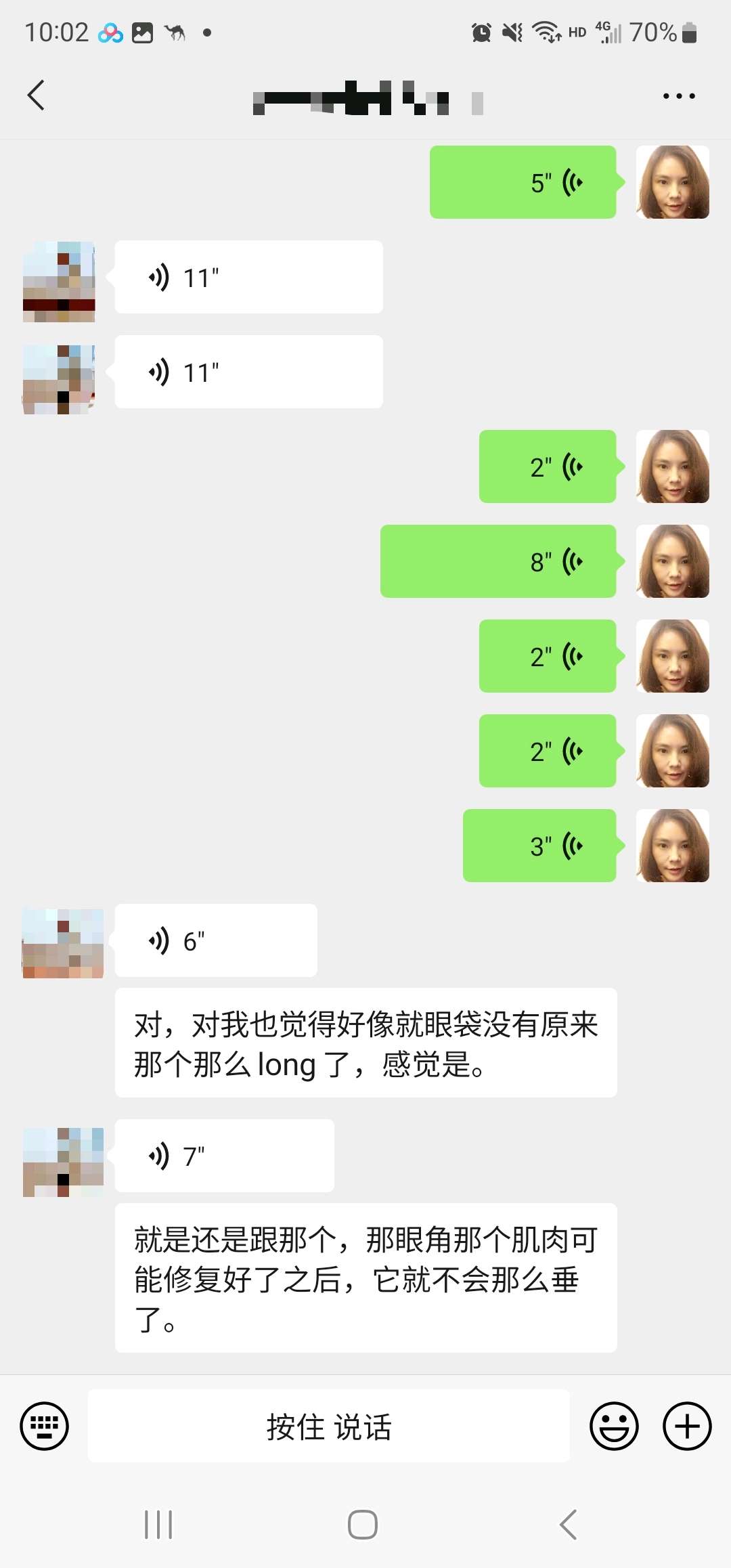Play the received 7-second voice message
The width and height of the screenshot is (731, 1568).
[224, 1156]
